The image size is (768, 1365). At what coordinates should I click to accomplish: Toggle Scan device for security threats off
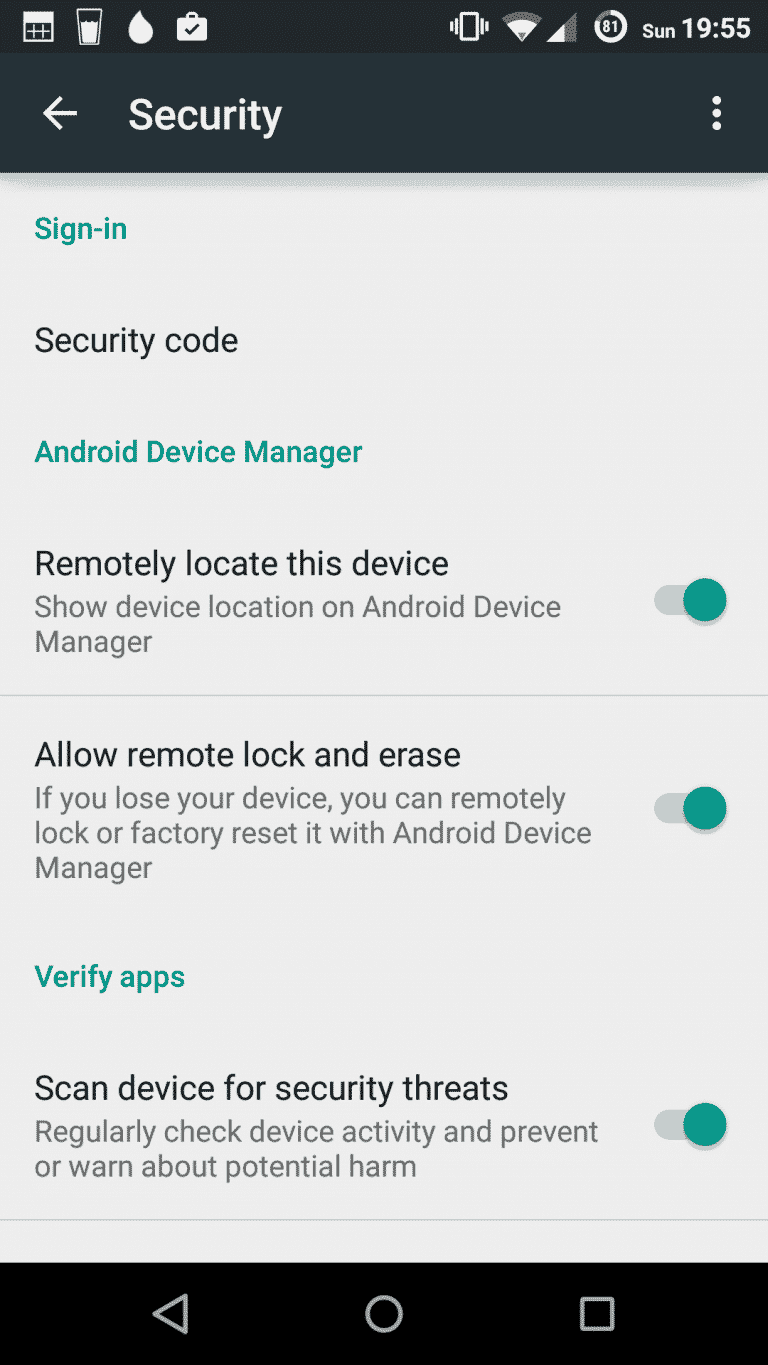point(690,1125)
